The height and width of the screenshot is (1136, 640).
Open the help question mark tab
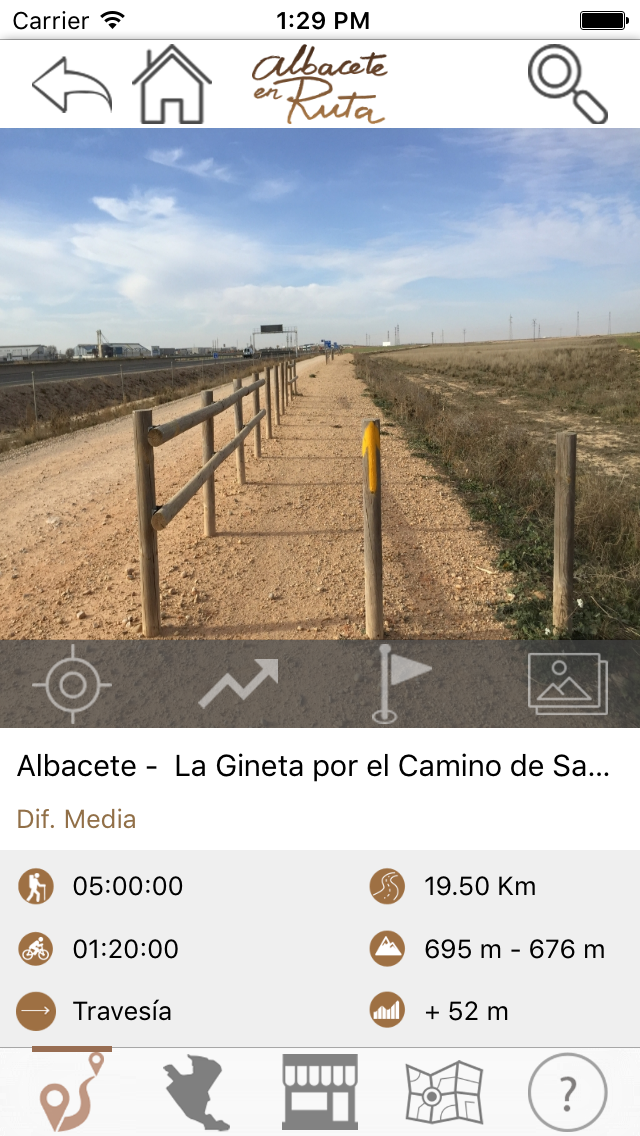567,1092
